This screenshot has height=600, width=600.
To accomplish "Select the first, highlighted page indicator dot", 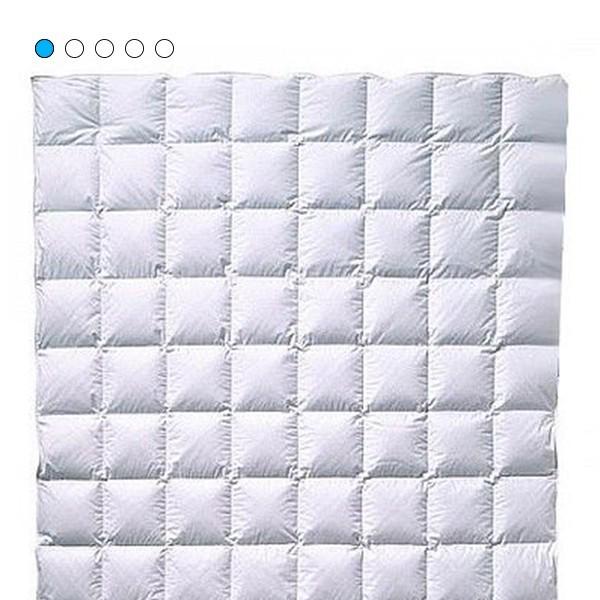I will click(x=44, y=48).
